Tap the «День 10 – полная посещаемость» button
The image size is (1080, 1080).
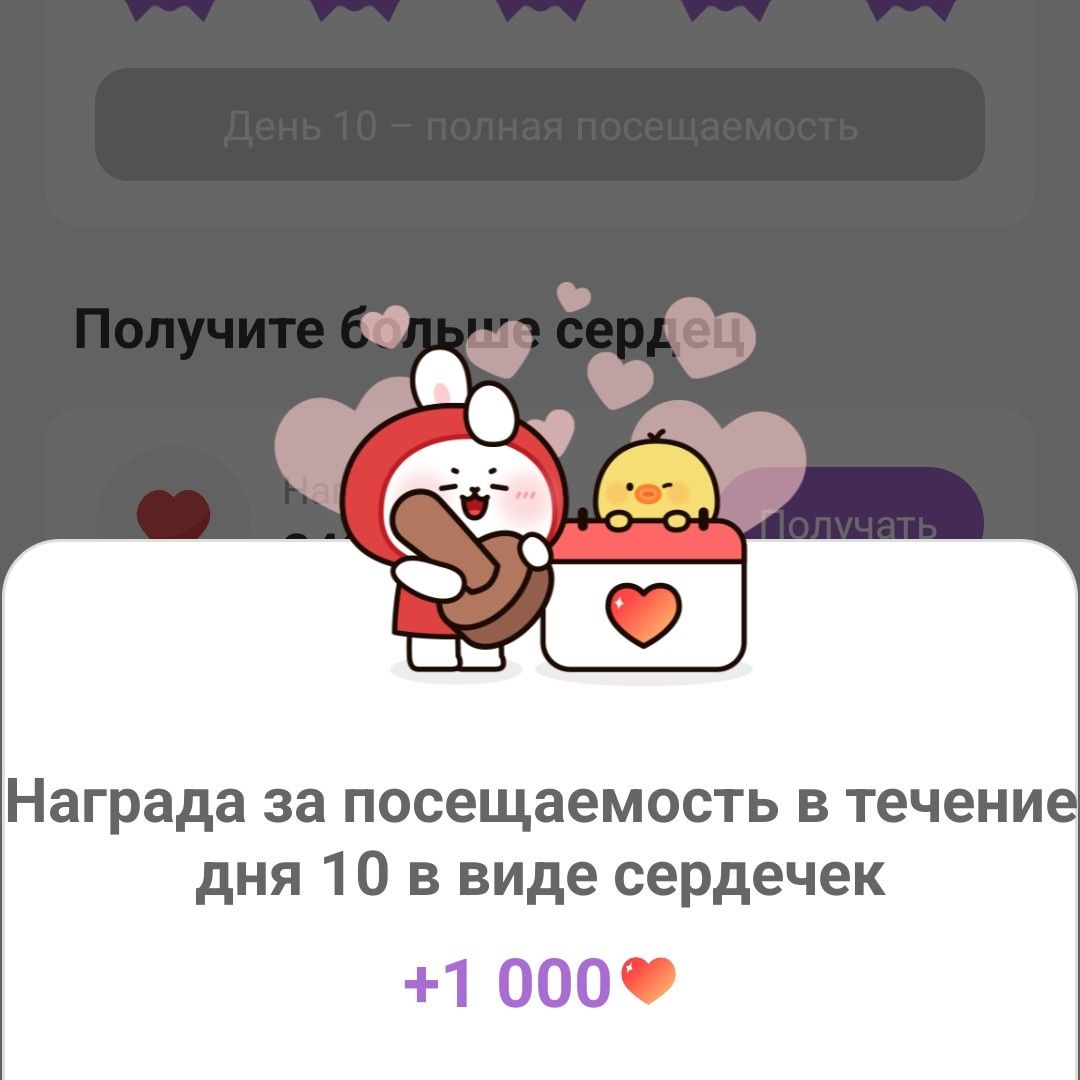pyautogui.click(x=540, y=125)
